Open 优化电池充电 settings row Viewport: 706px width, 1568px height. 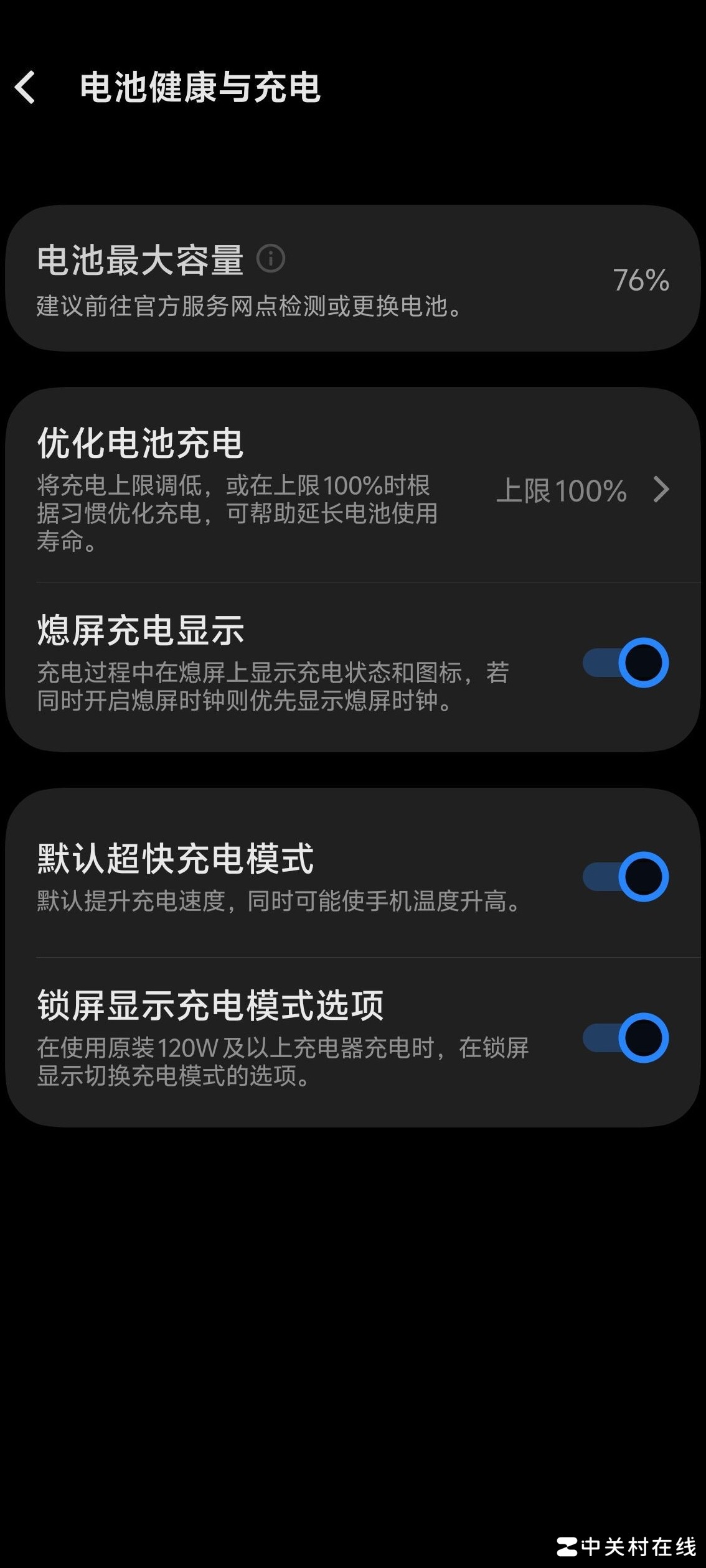pyautogui.click(x=352, y=488)
